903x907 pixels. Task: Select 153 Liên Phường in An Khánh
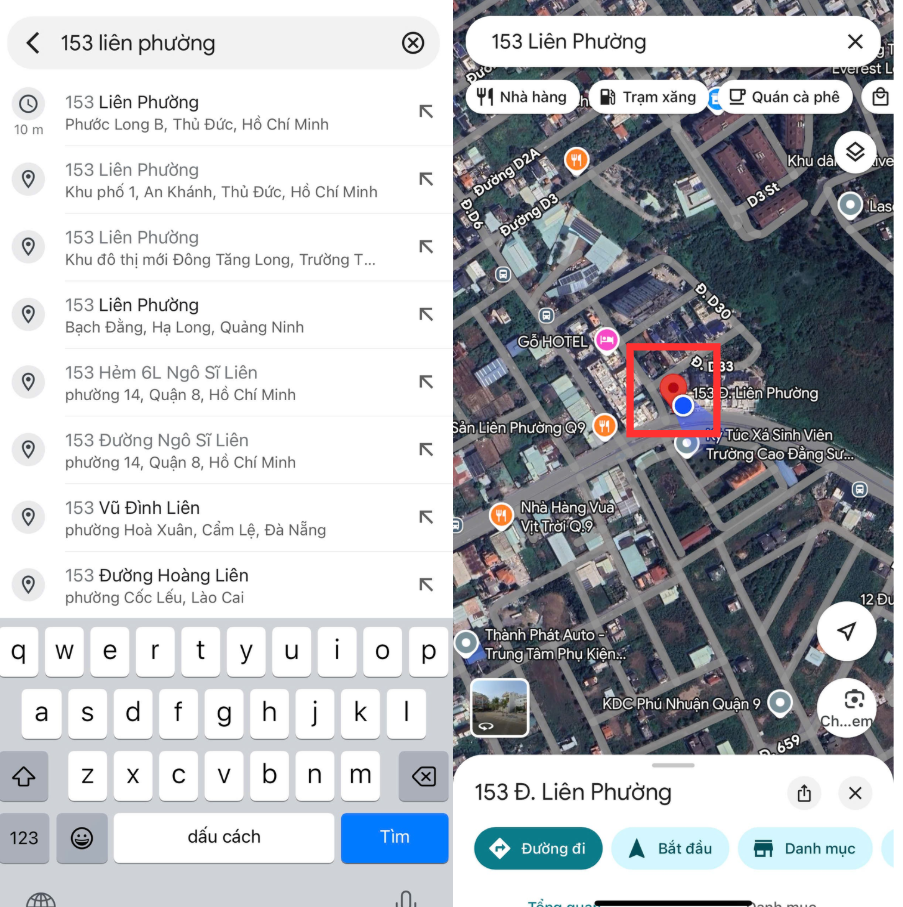220,180
